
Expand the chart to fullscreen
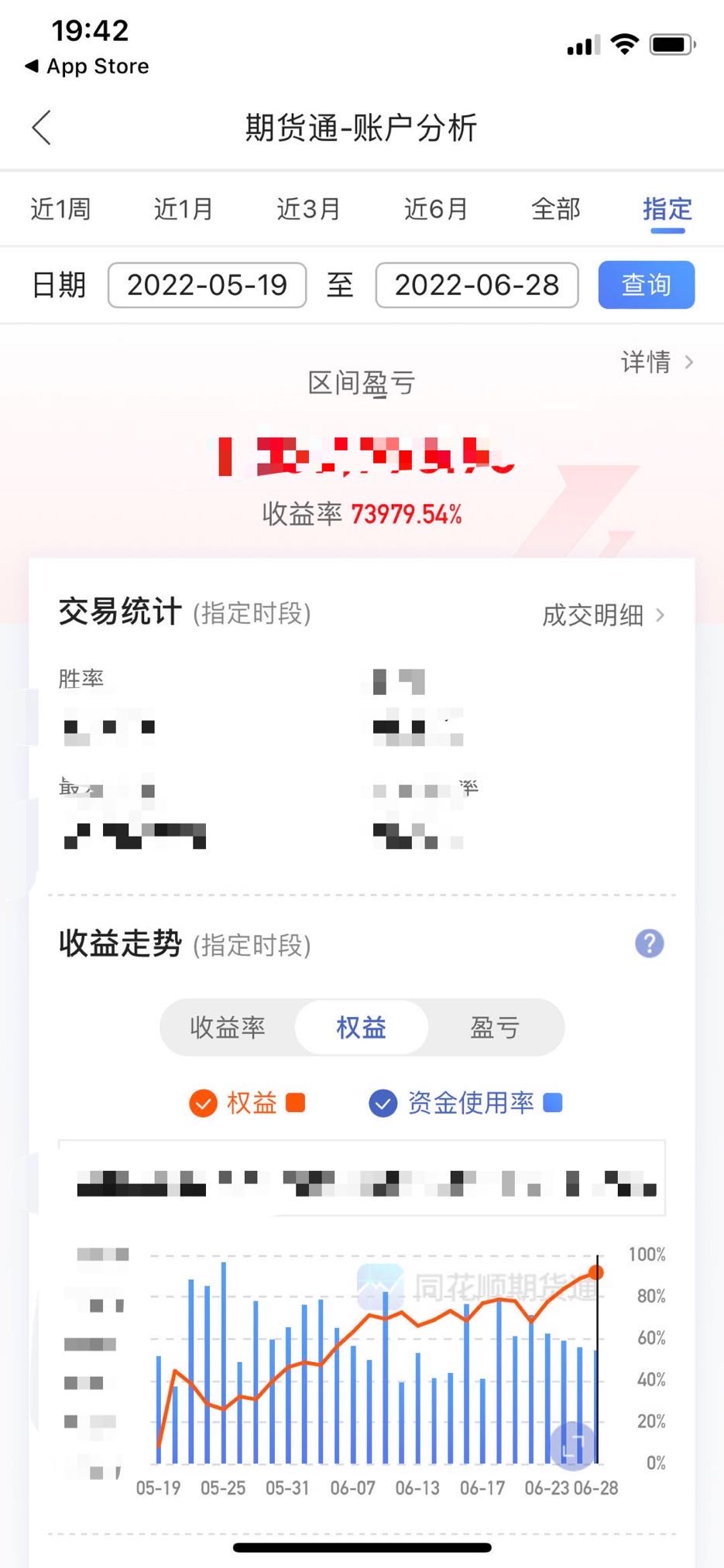(573, 1445)
